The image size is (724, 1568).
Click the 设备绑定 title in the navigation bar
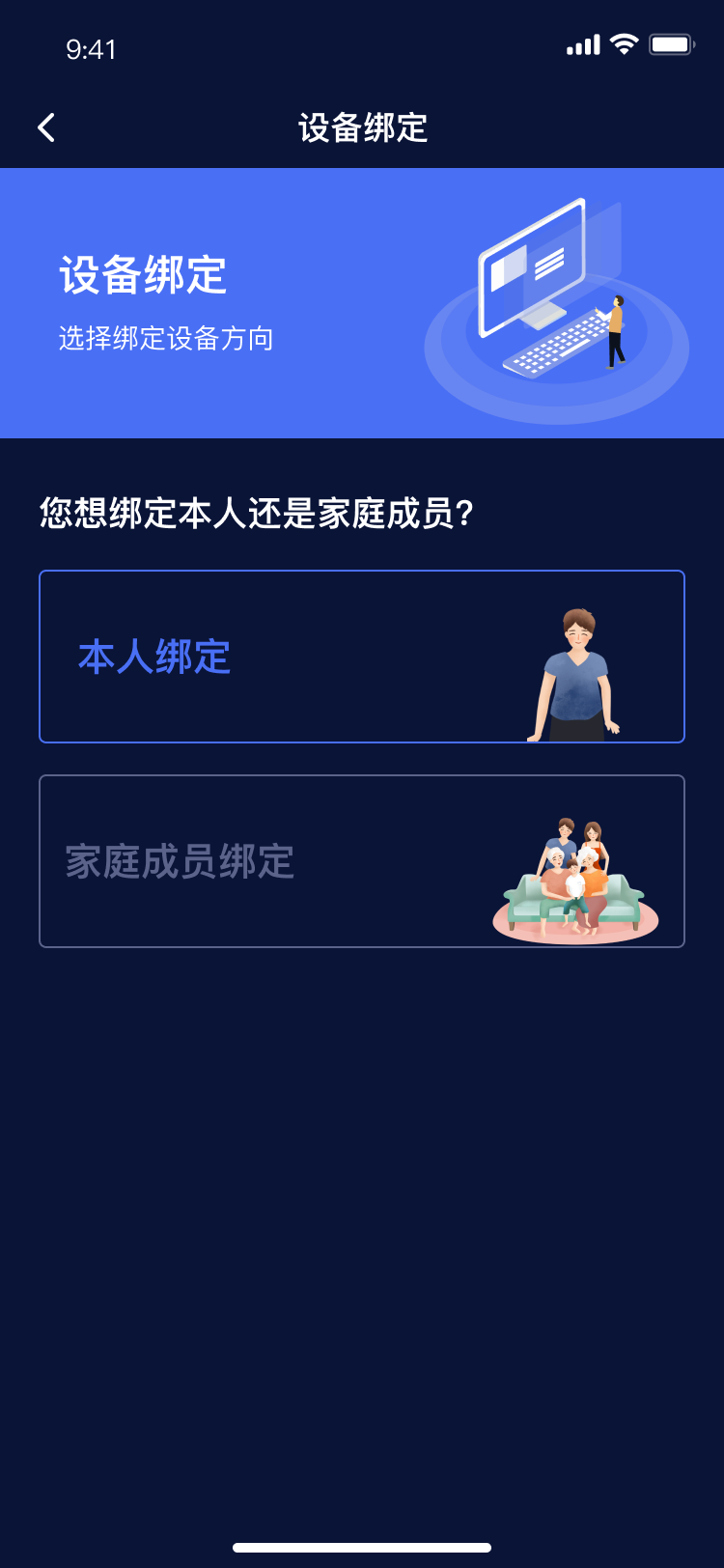point(362,128)
